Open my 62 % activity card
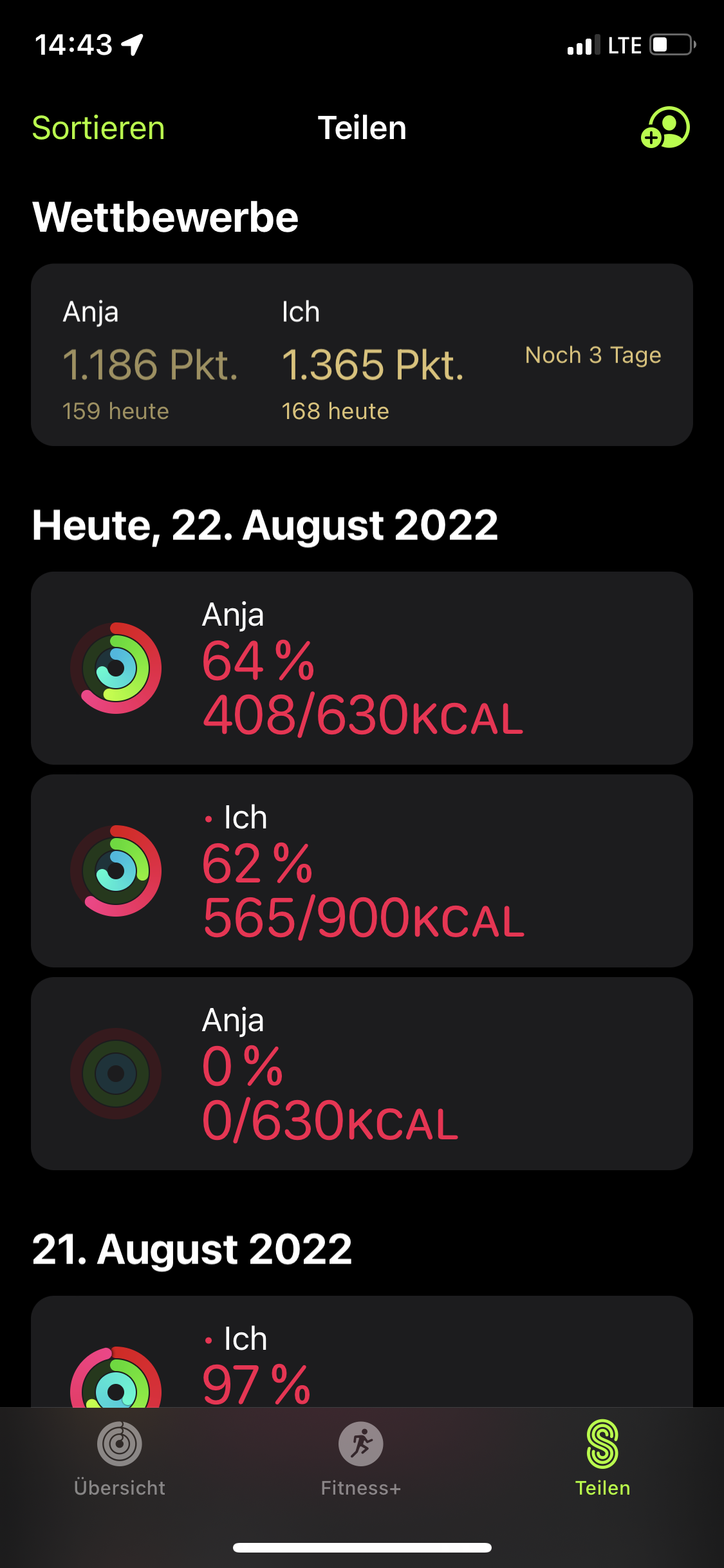Screen dimensions: 724x1568 click(362, 871)
